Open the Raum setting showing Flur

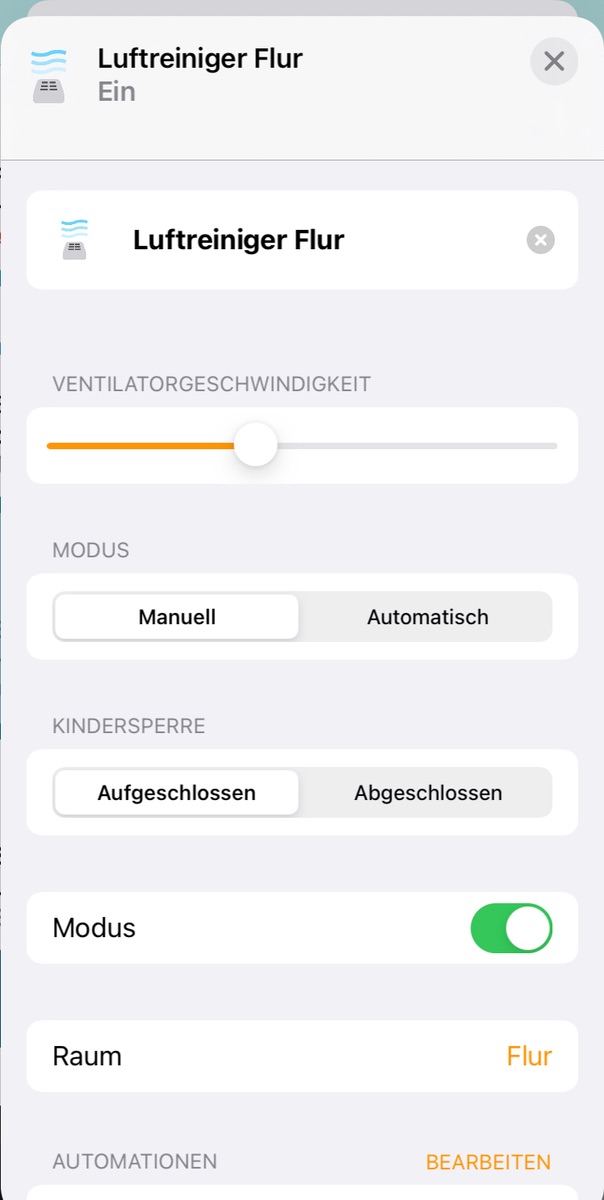[x=302, y=1056]
